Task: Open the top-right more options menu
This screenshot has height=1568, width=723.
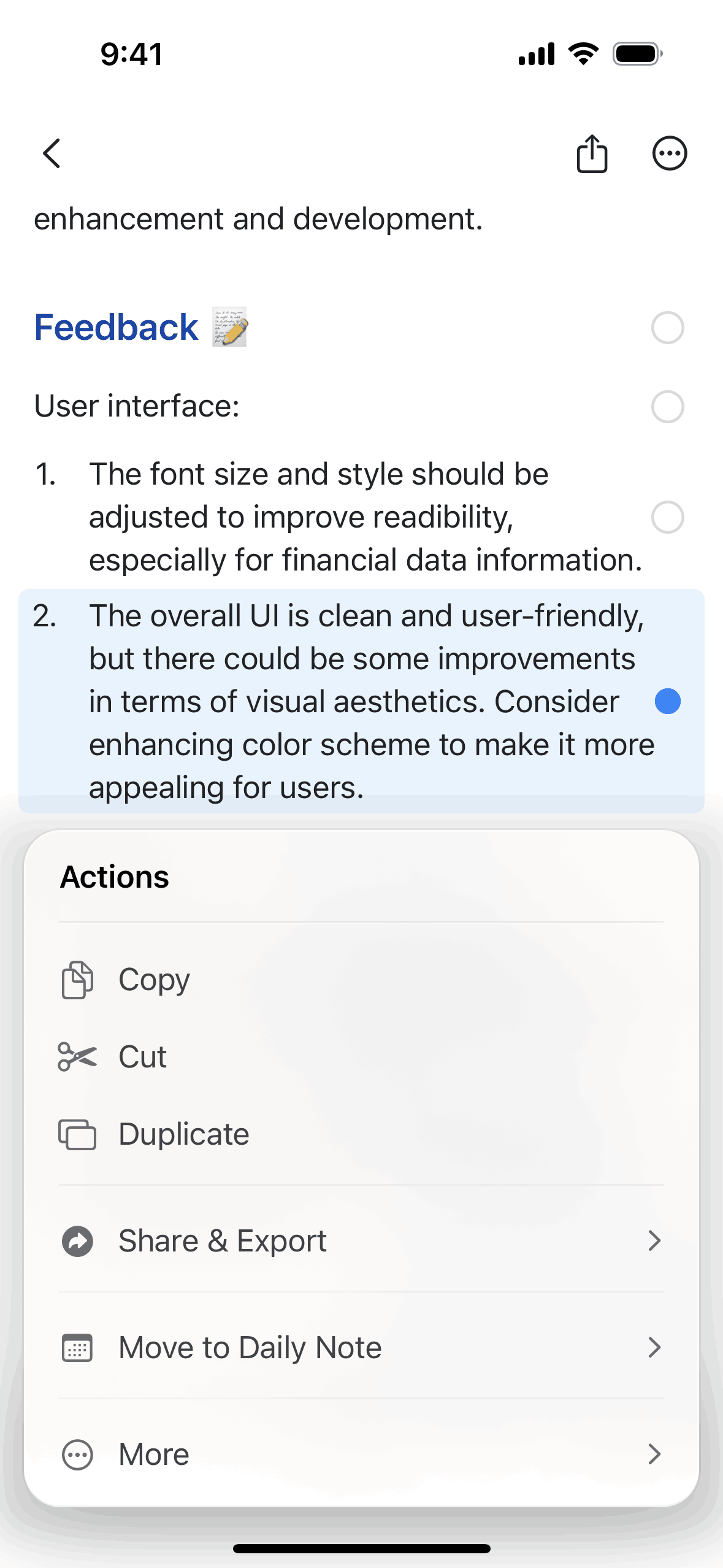Action: click(669, 153)
